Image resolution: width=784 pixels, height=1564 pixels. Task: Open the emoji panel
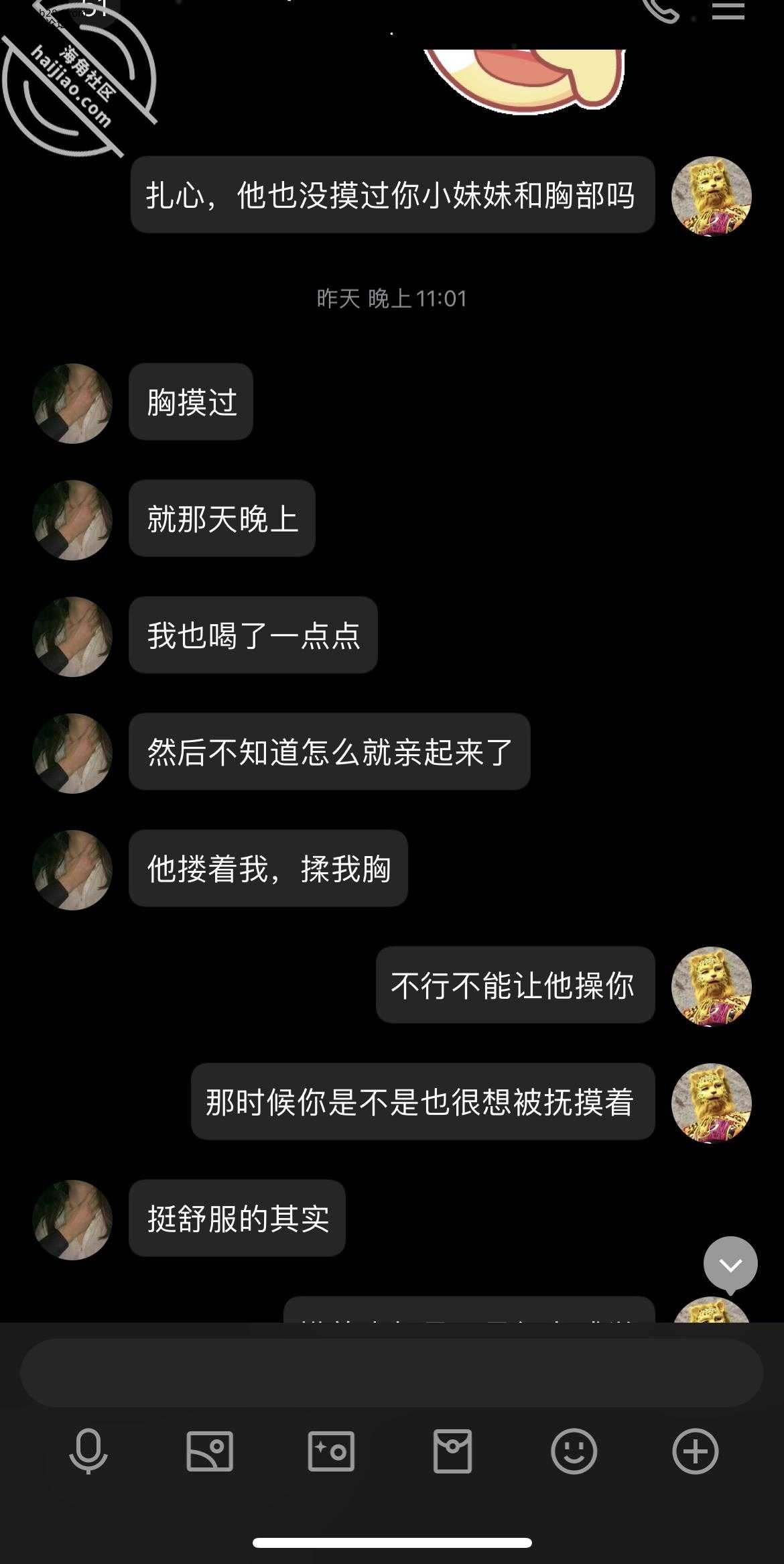pos(574,1451)
